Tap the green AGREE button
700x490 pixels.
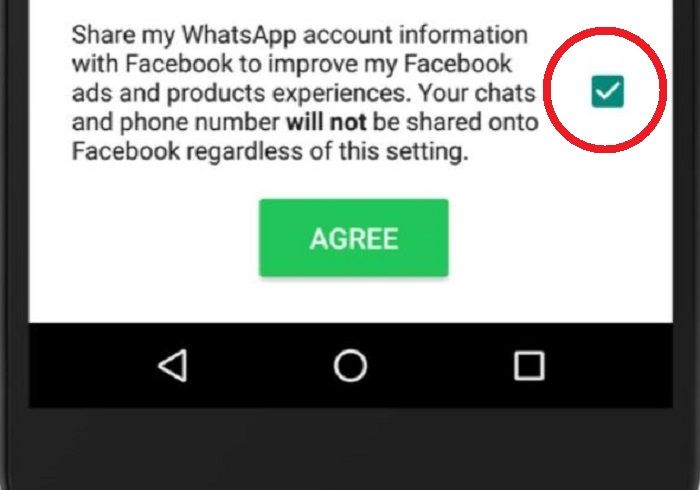point(354,238)
